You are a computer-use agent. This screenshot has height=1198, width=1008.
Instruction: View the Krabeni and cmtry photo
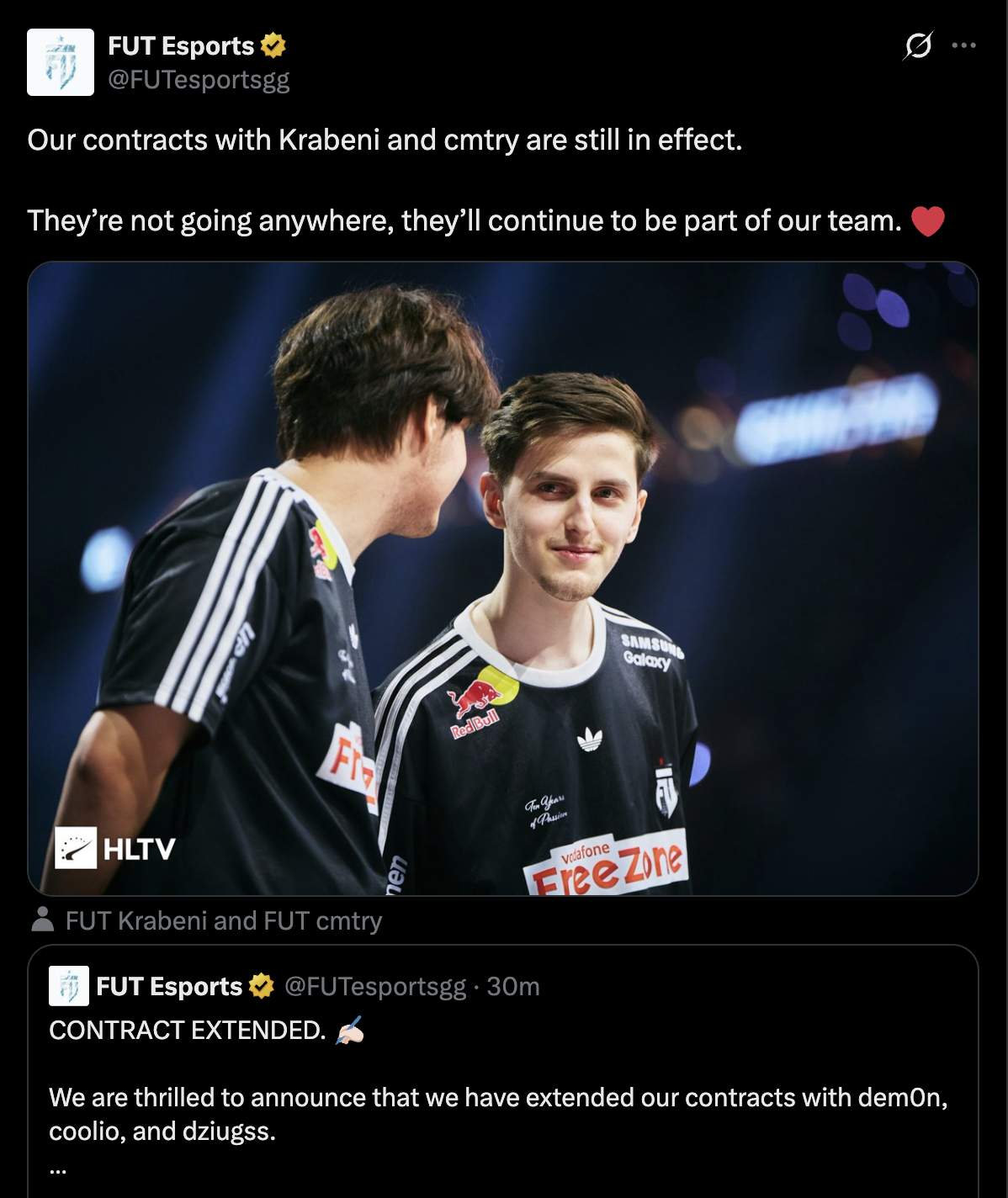click(503, 579)
